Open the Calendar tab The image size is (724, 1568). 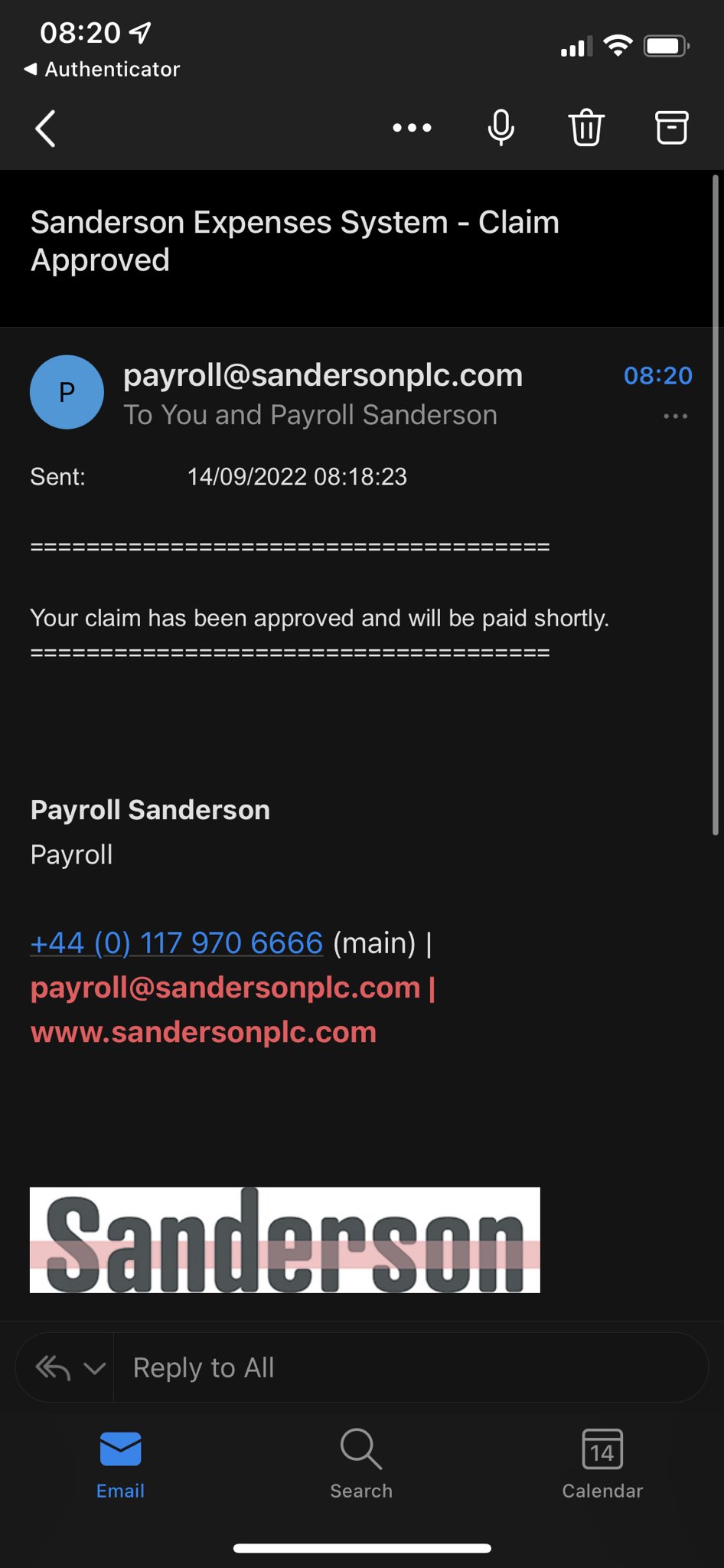[x=602, y=1464]
